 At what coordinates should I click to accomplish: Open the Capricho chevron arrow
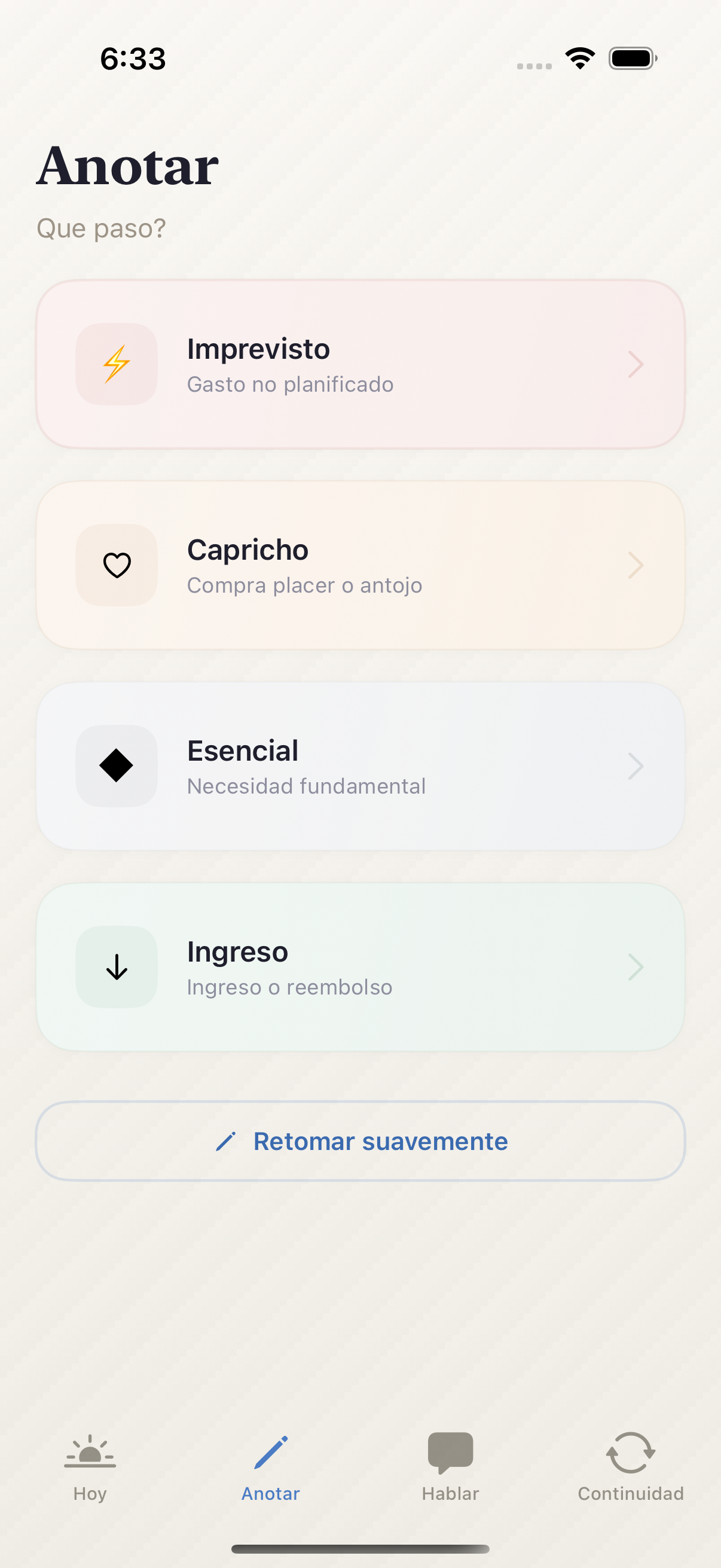coord(636,565)
